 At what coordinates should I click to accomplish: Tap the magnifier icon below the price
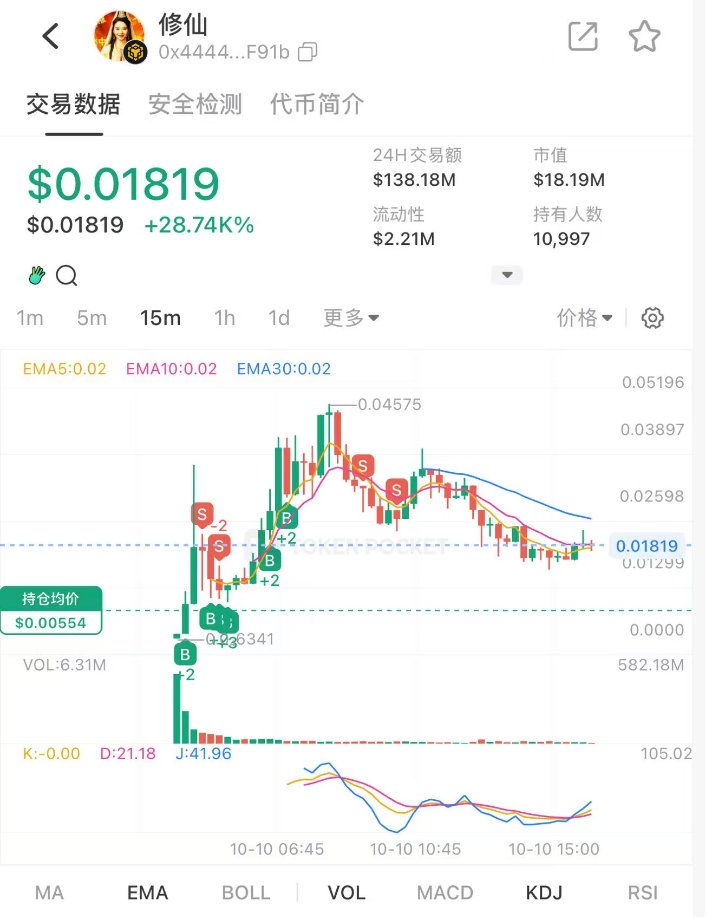pos(67,276)
